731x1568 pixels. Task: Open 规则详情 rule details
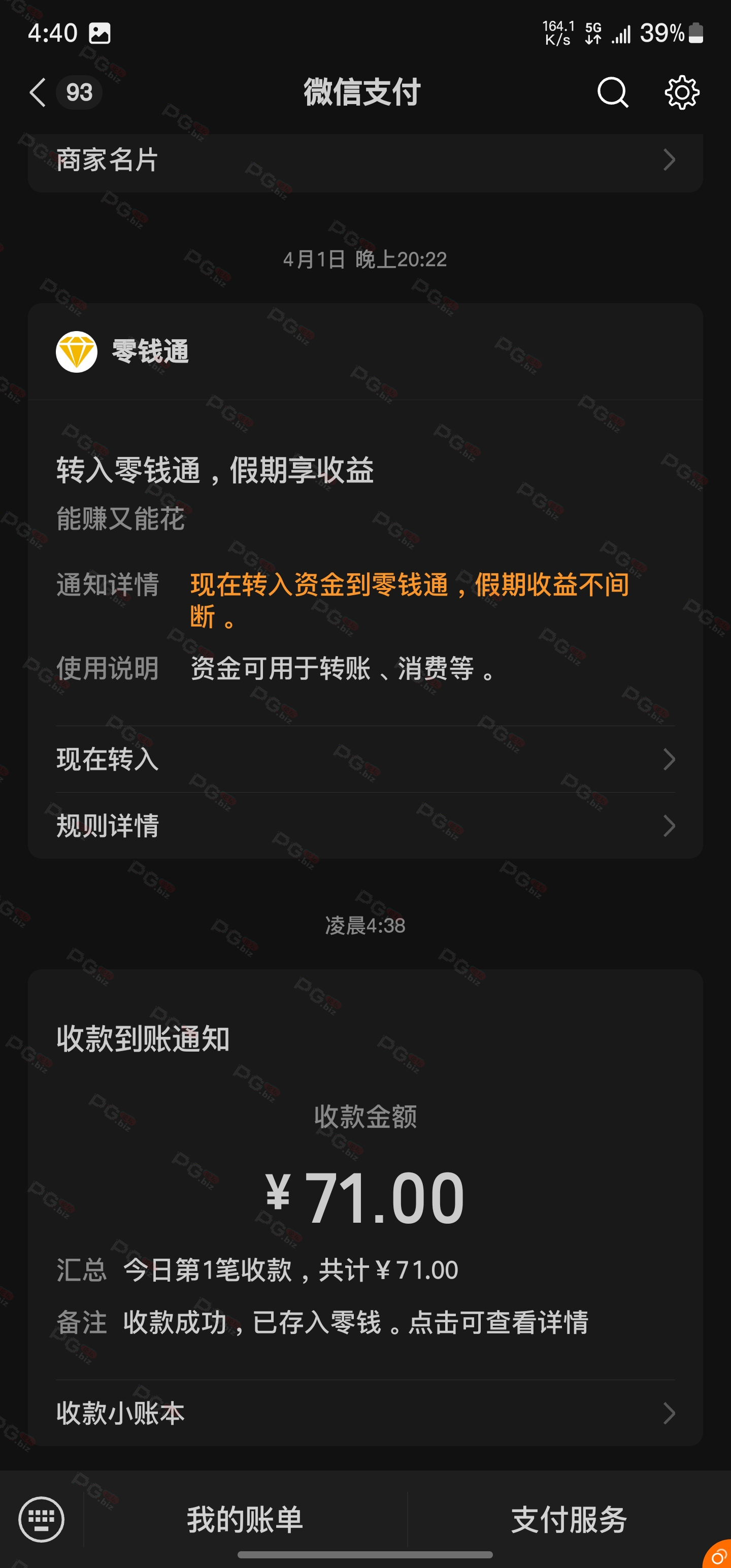pyautogui.click(x=365, y=826)
